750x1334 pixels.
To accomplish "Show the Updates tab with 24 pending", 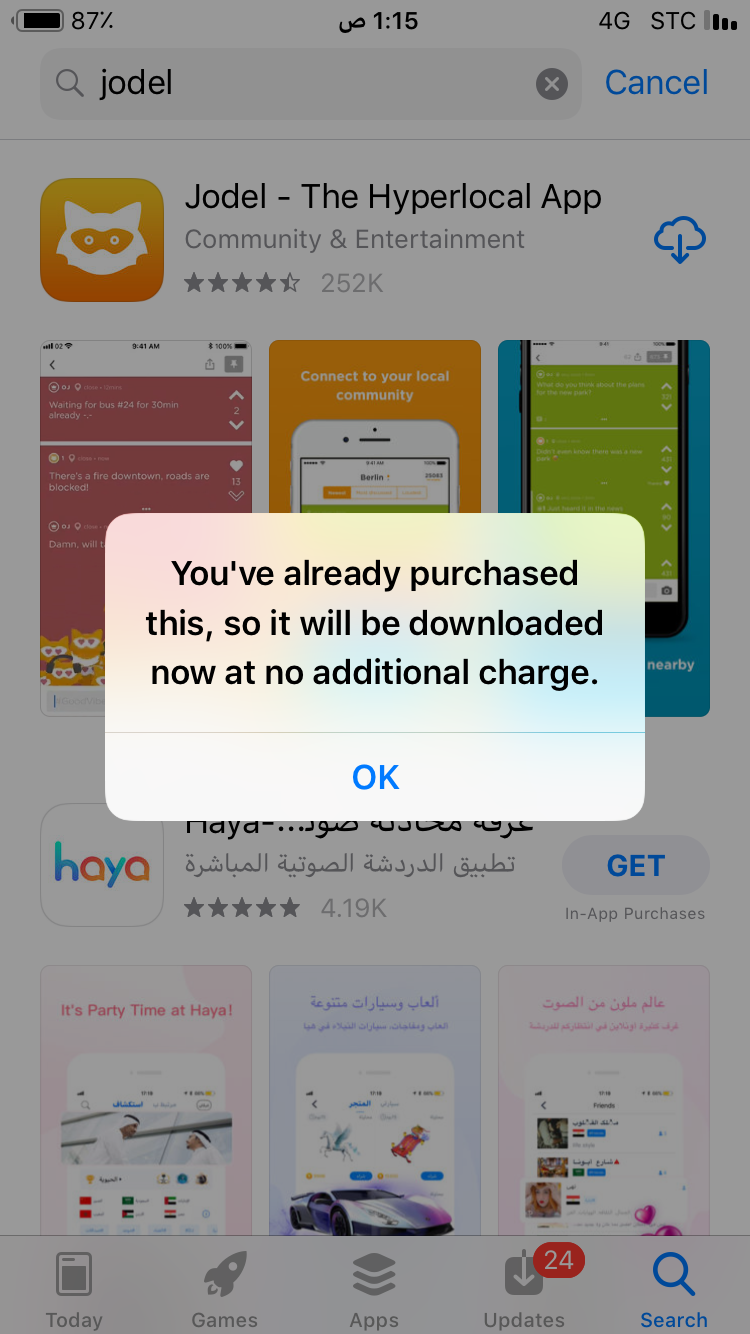I will (x=524, y=1290).
